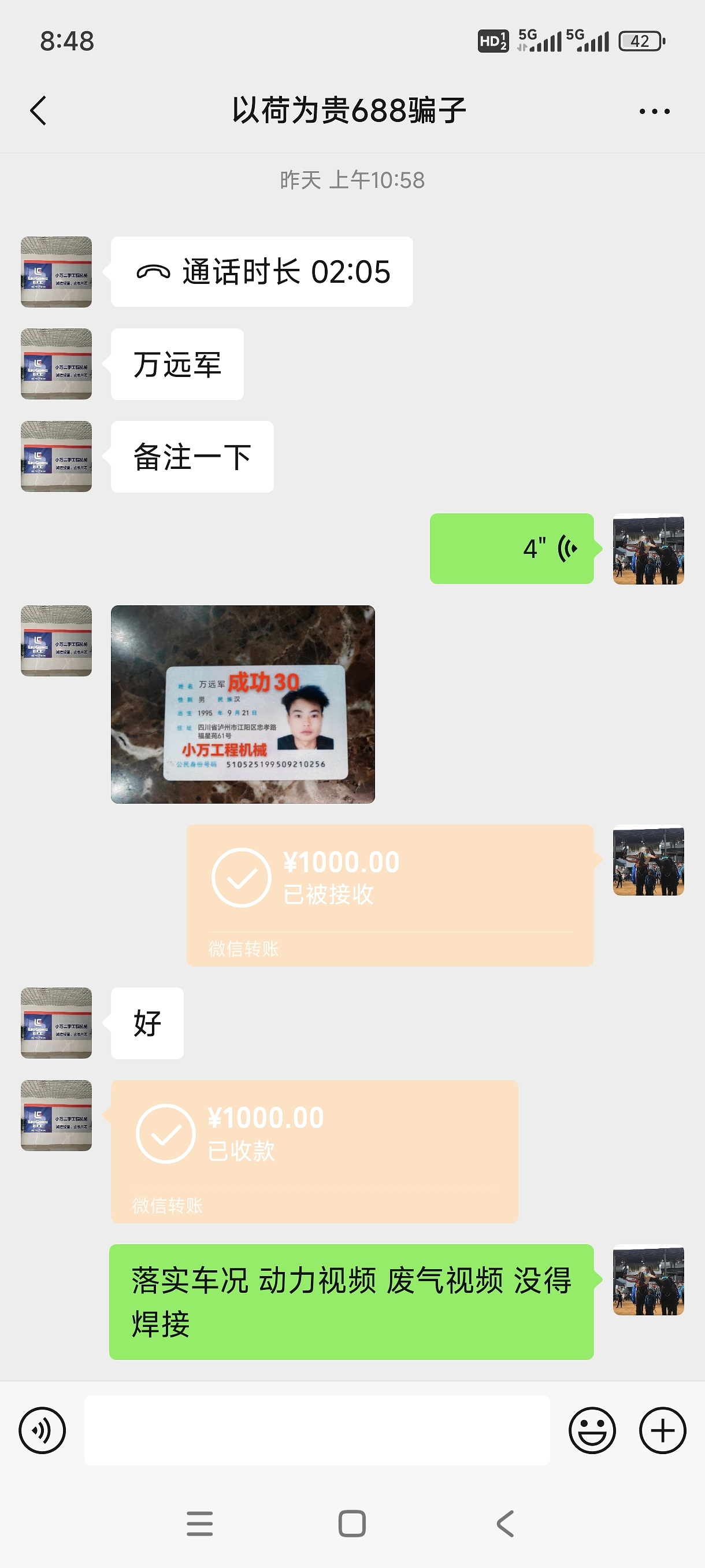Switch to voice input mode
705x1568 pixels.
point(42,1430)
